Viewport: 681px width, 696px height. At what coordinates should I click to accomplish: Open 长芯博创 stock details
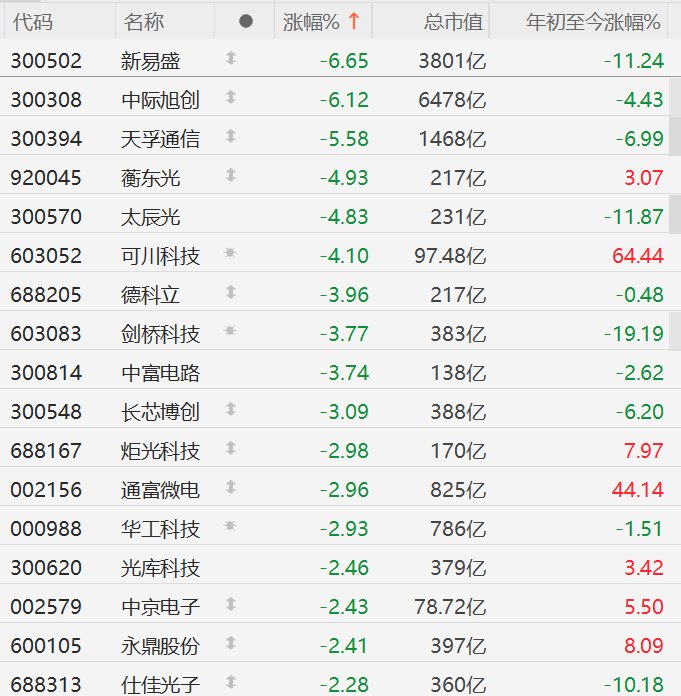158,411
